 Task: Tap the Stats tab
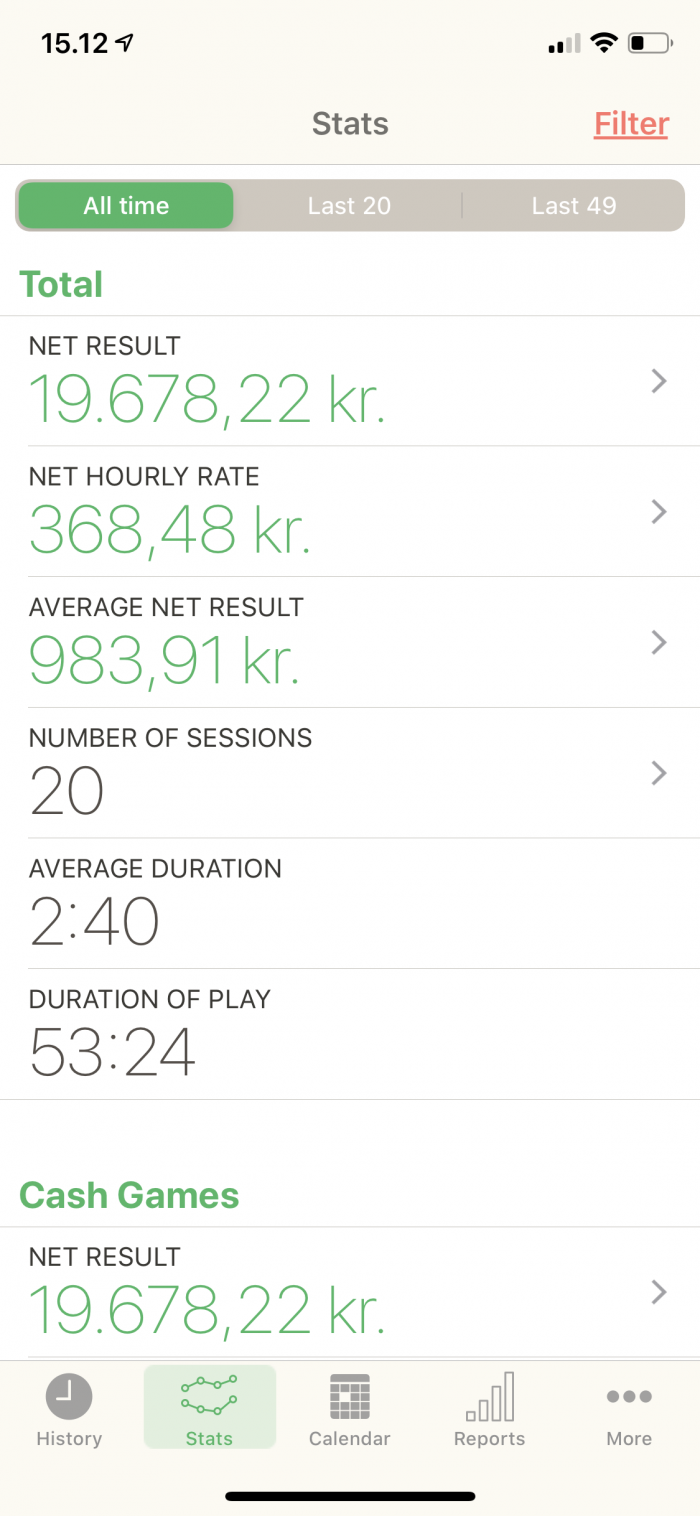pyautogui.click(x=209, y=1408)
